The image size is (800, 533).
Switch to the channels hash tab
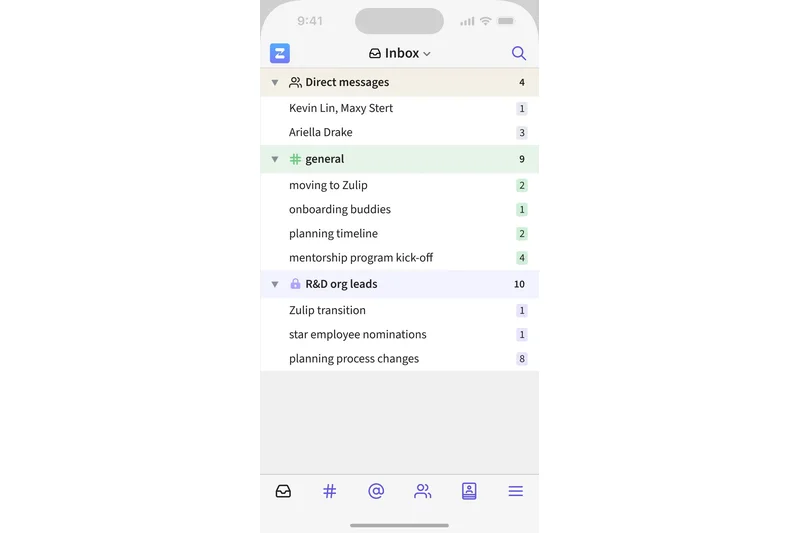point(330,491)
